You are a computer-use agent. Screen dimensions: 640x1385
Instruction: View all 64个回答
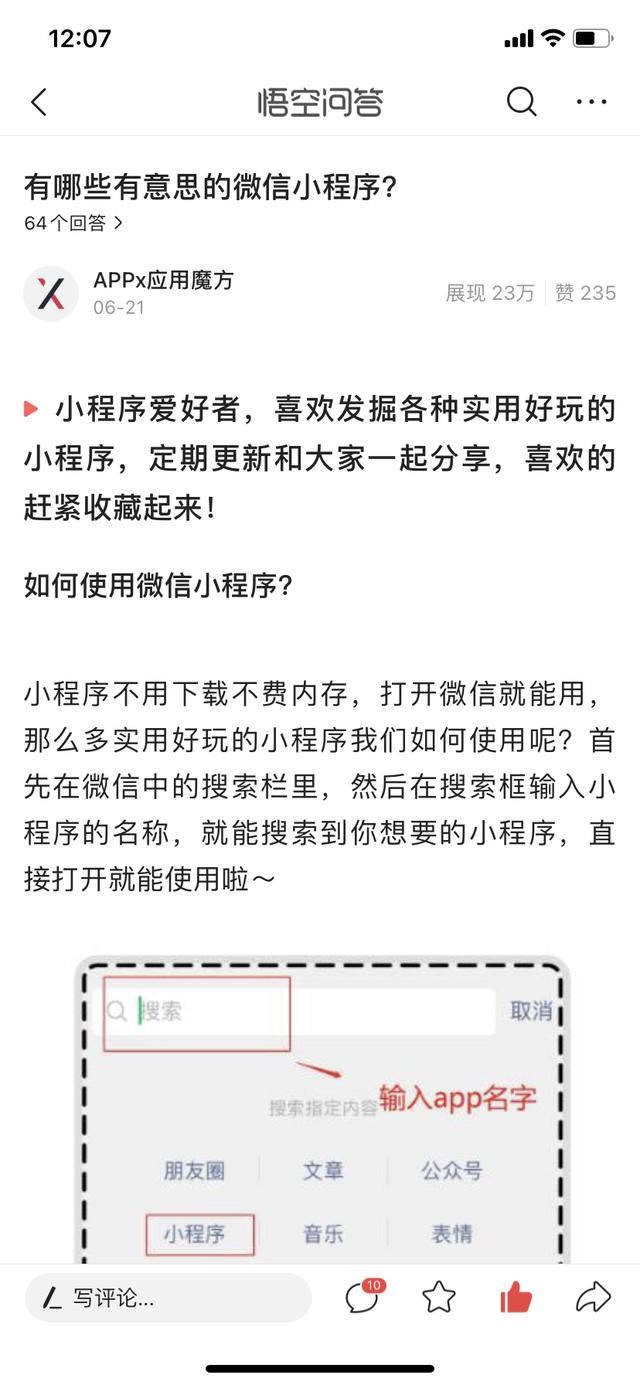click(x=74, y=223)
